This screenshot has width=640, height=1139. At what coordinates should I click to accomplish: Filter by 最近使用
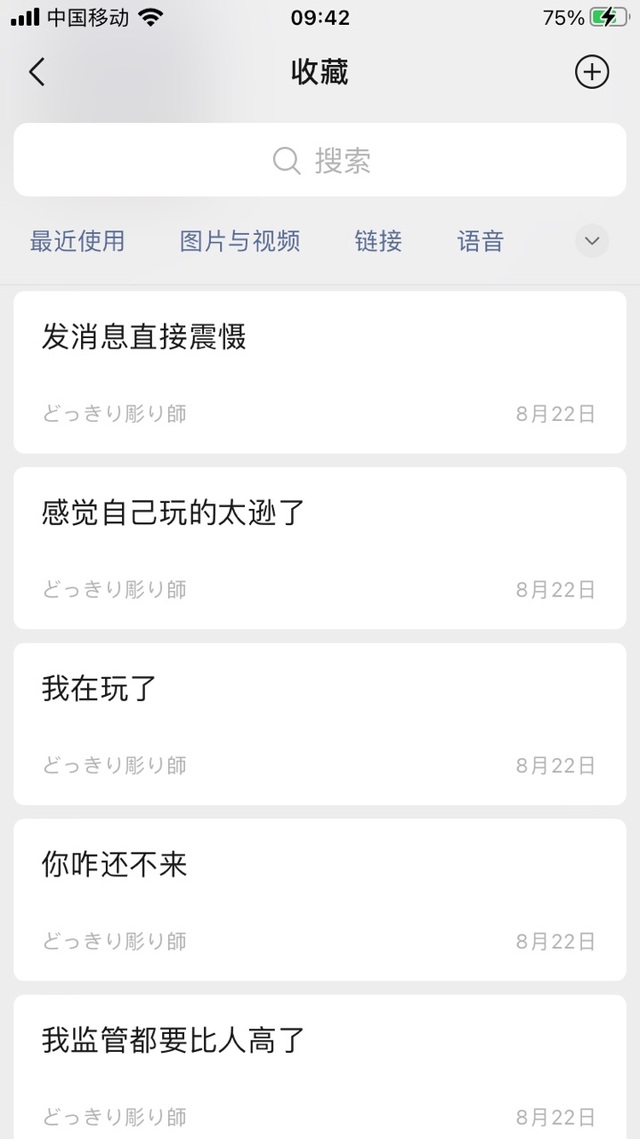[x=77, y=241]
